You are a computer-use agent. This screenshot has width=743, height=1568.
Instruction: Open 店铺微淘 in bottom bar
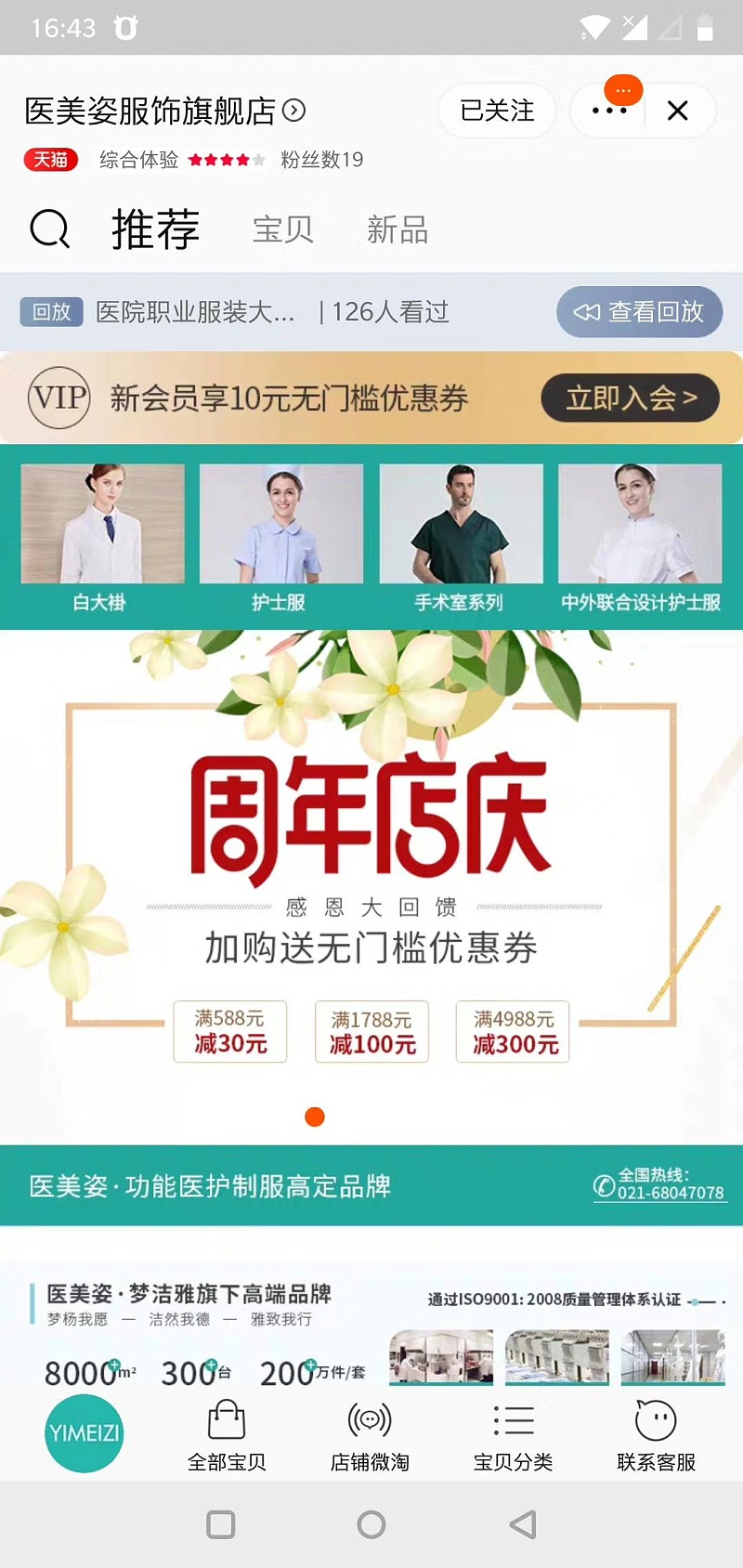coord(370,1436)
